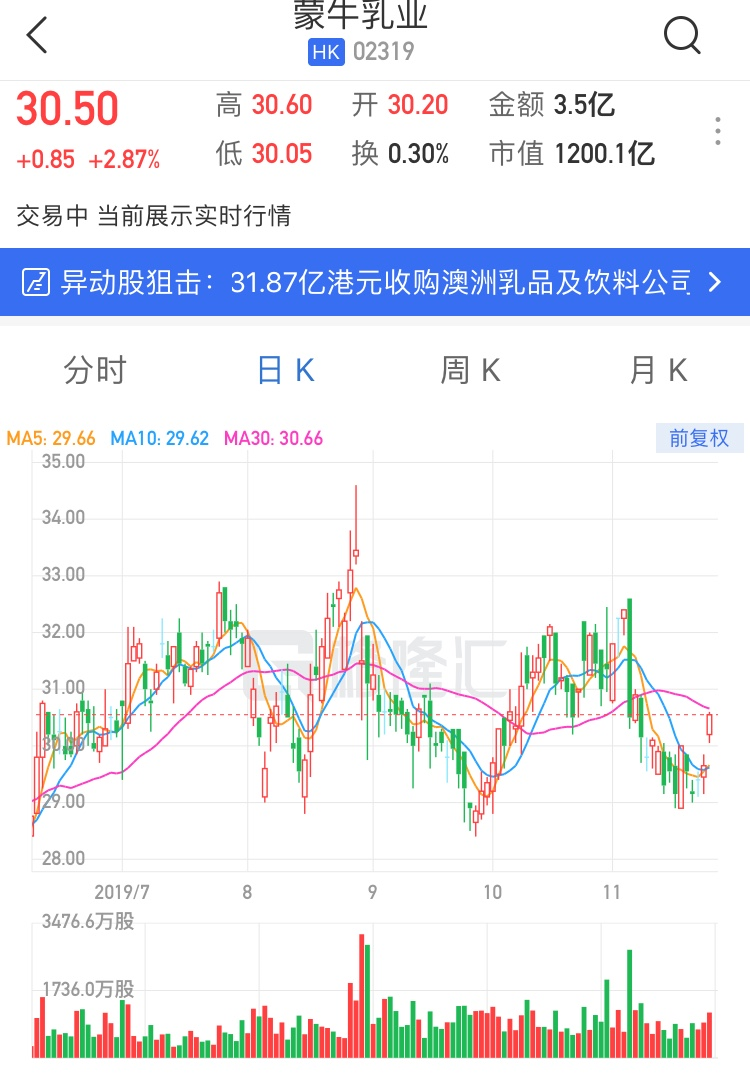Go back using the top arrow
750x1080 pixels.
tap(37, 36)
